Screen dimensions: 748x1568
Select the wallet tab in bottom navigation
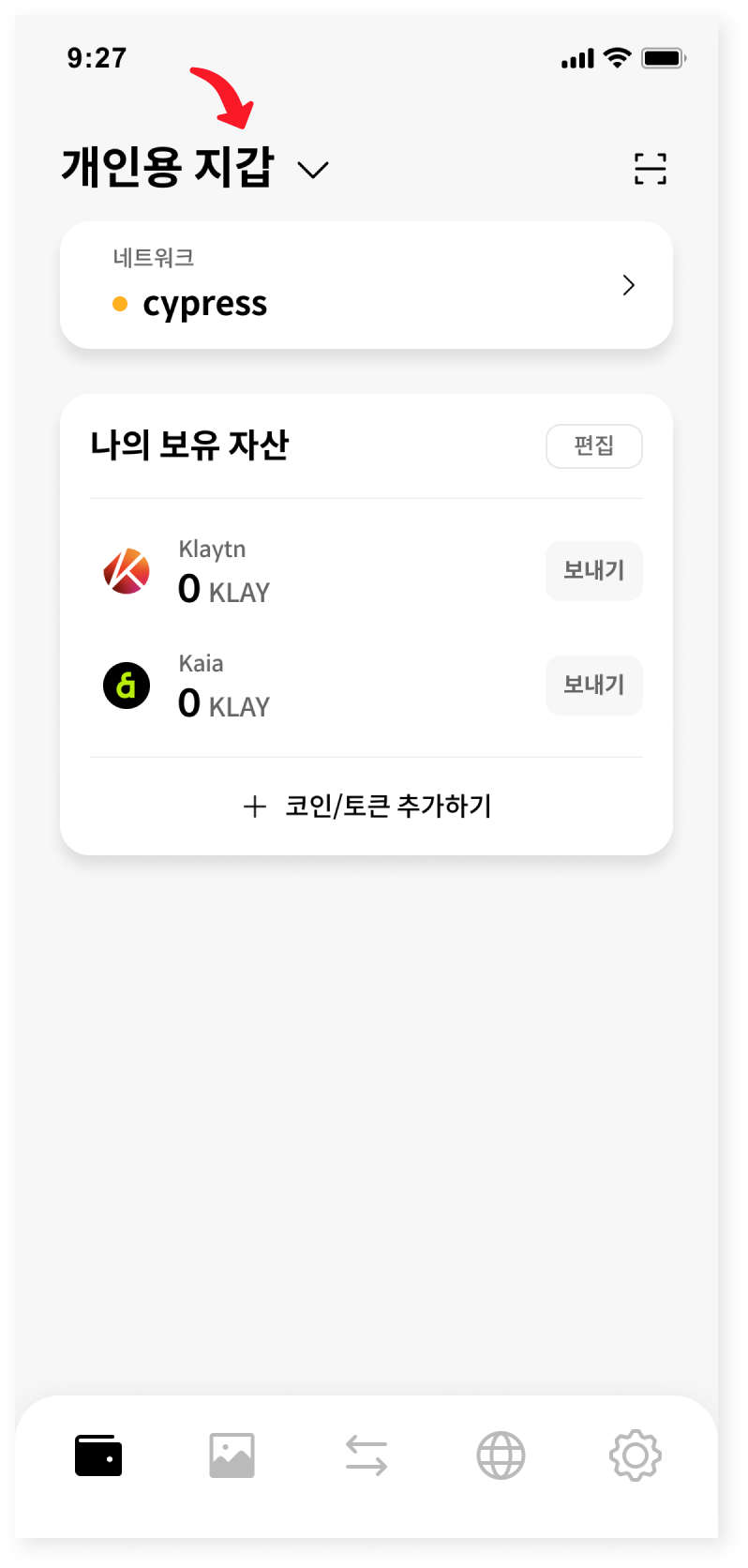[97, 1455]
